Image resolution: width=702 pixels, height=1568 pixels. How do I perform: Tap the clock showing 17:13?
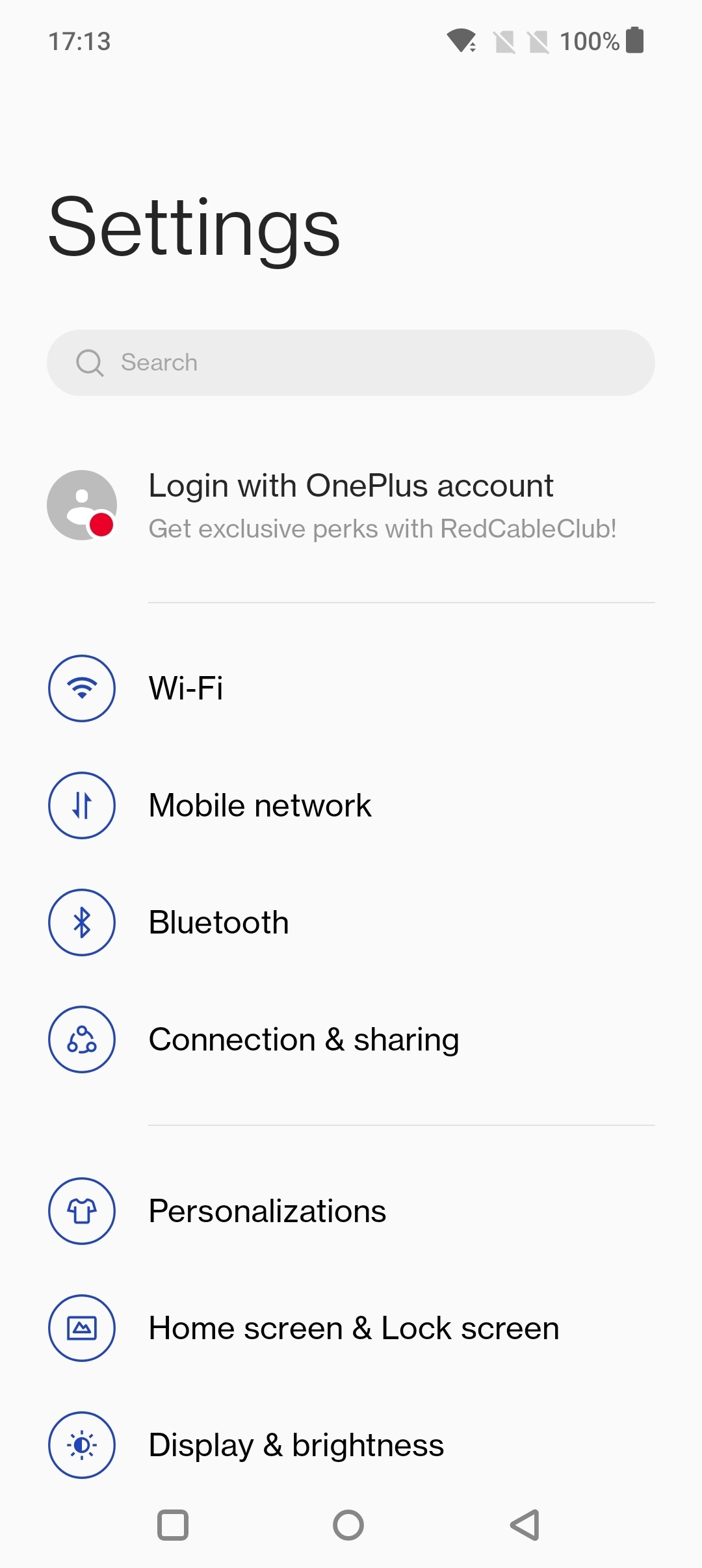[x=79, y=40]
